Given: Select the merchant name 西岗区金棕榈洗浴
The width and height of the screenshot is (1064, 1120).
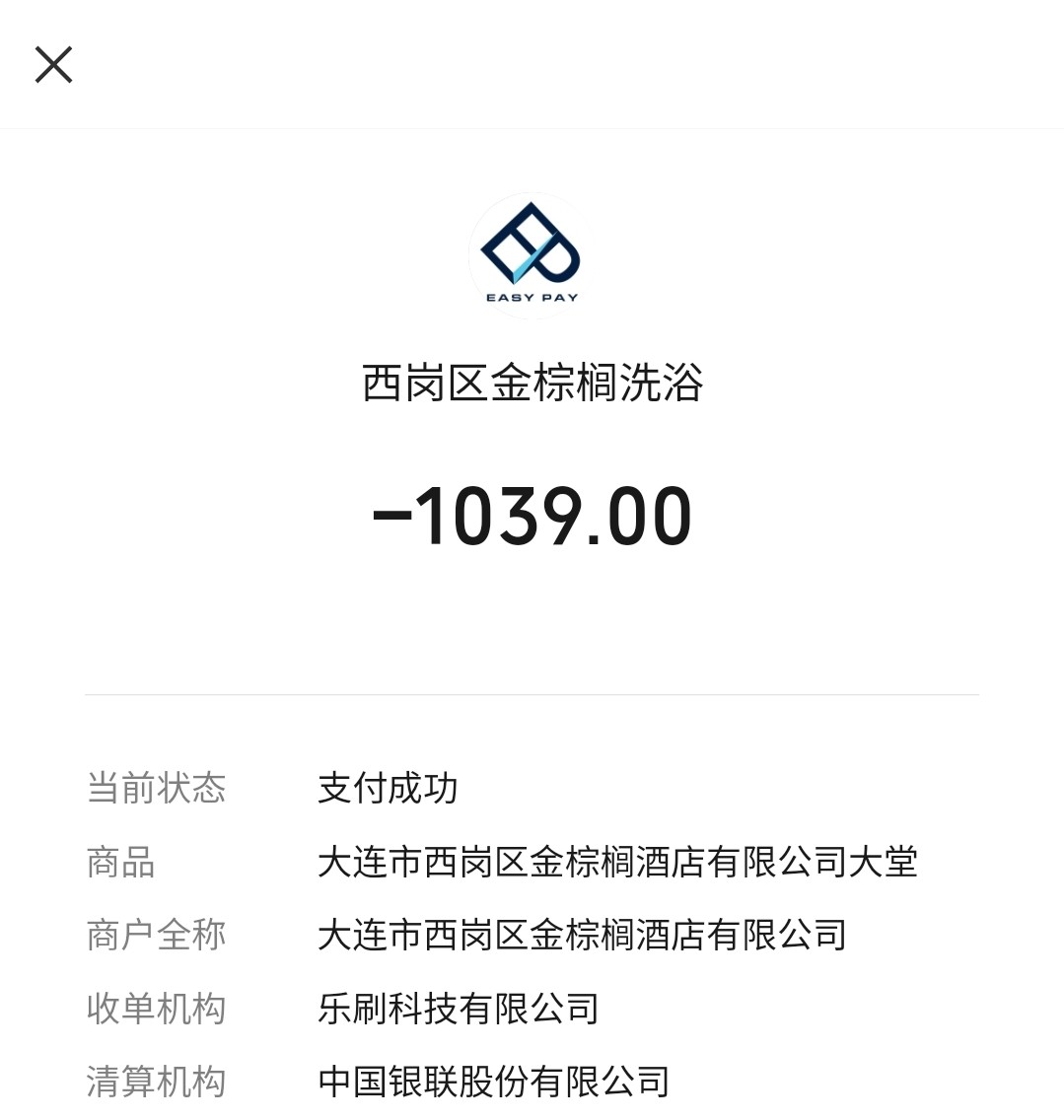Looking at the screenshot, I should [x=532, y=385].
